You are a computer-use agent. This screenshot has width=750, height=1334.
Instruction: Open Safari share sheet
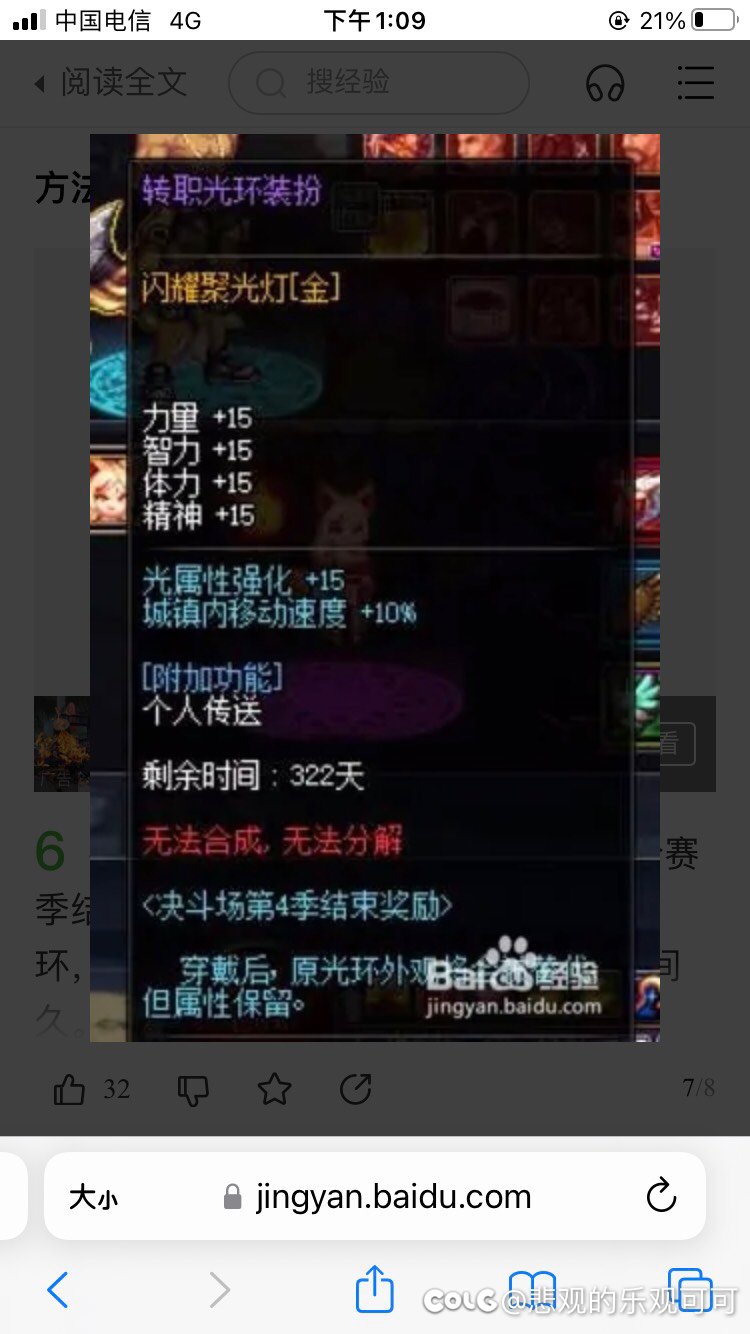tap(375, 1288)
